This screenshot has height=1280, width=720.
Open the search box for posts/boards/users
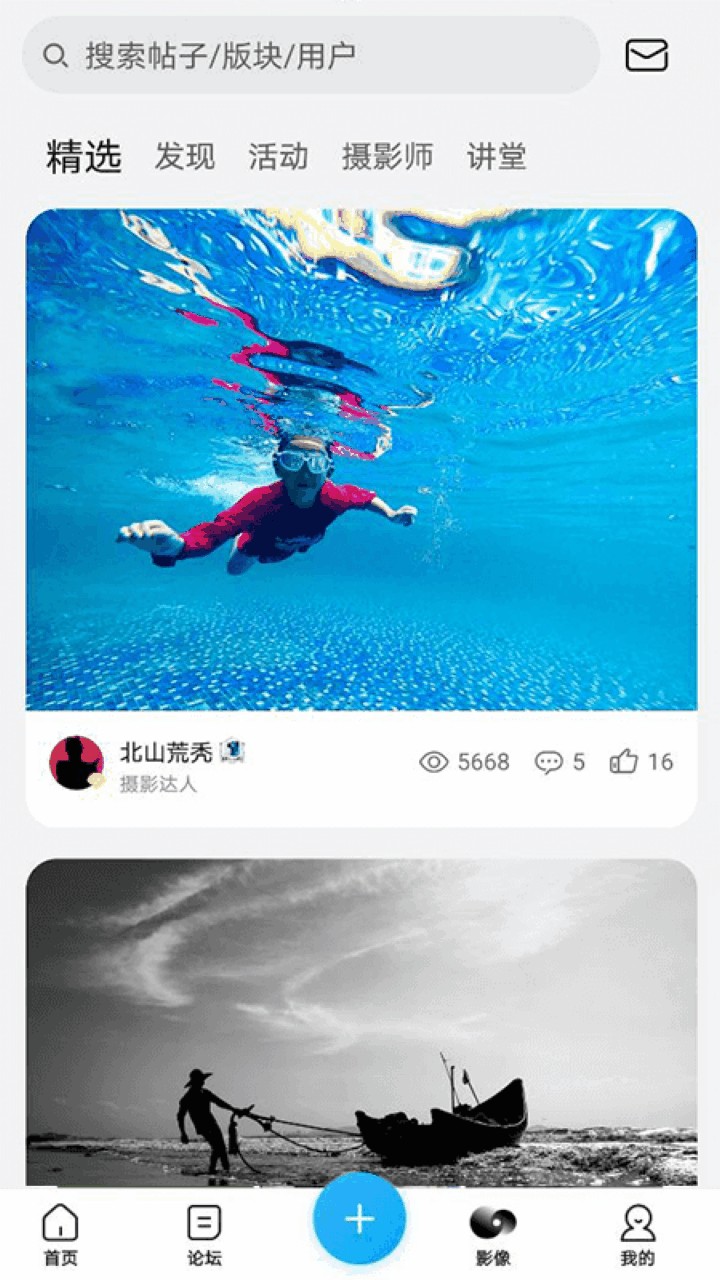point(310,55)
